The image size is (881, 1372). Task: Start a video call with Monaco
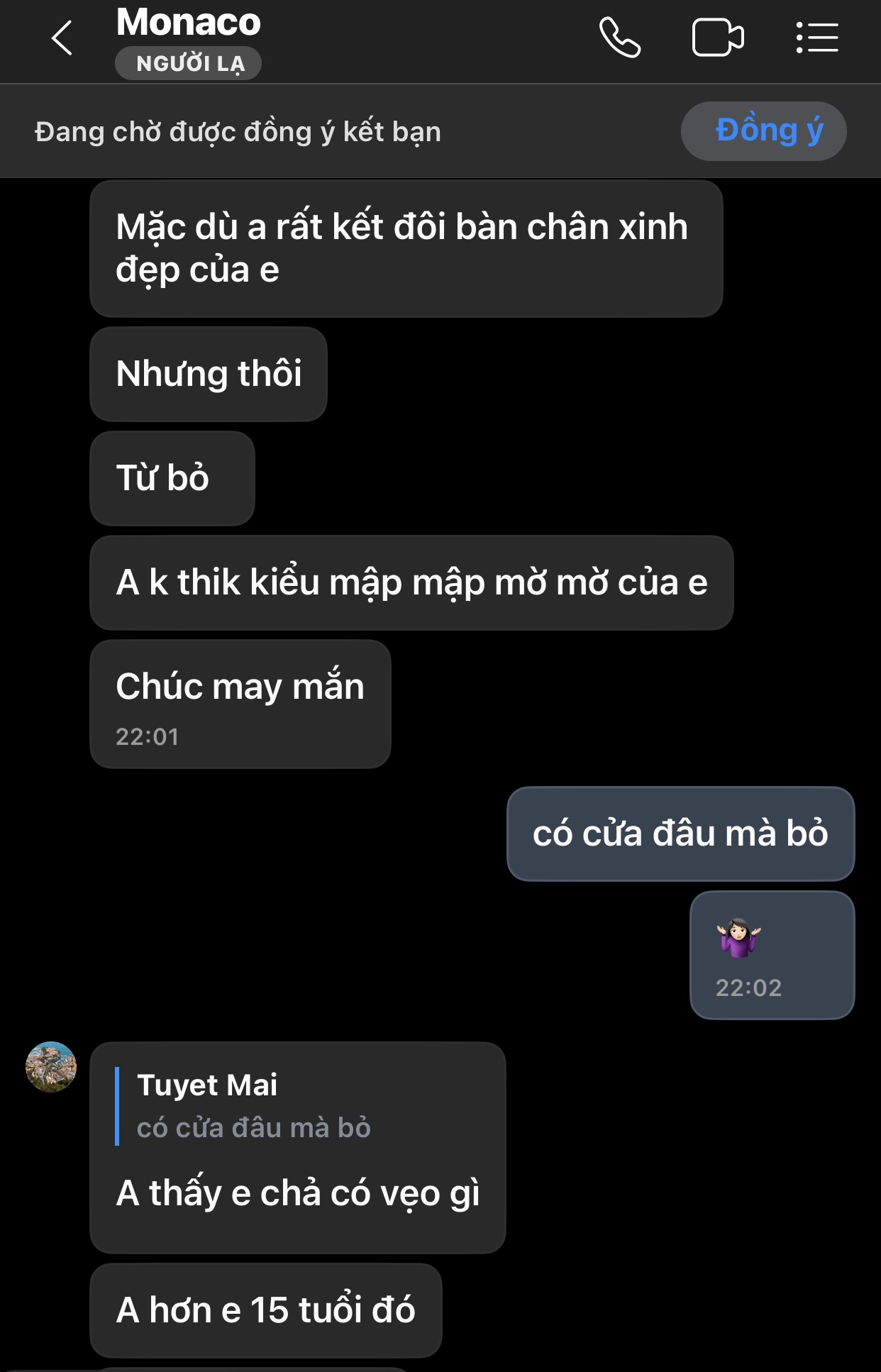point(717,38)
